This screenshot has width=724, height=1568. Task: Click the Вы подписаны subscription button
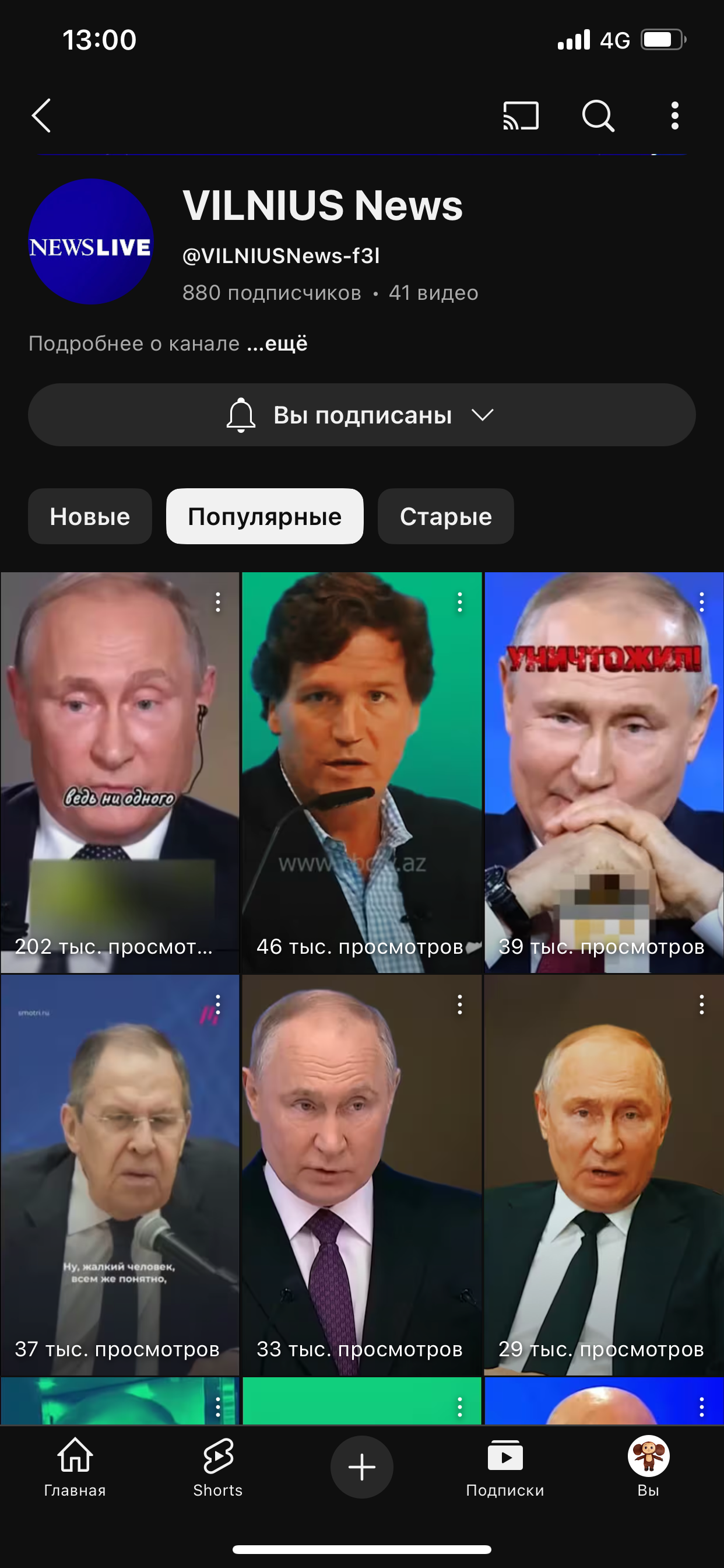[x=363, y=415]
